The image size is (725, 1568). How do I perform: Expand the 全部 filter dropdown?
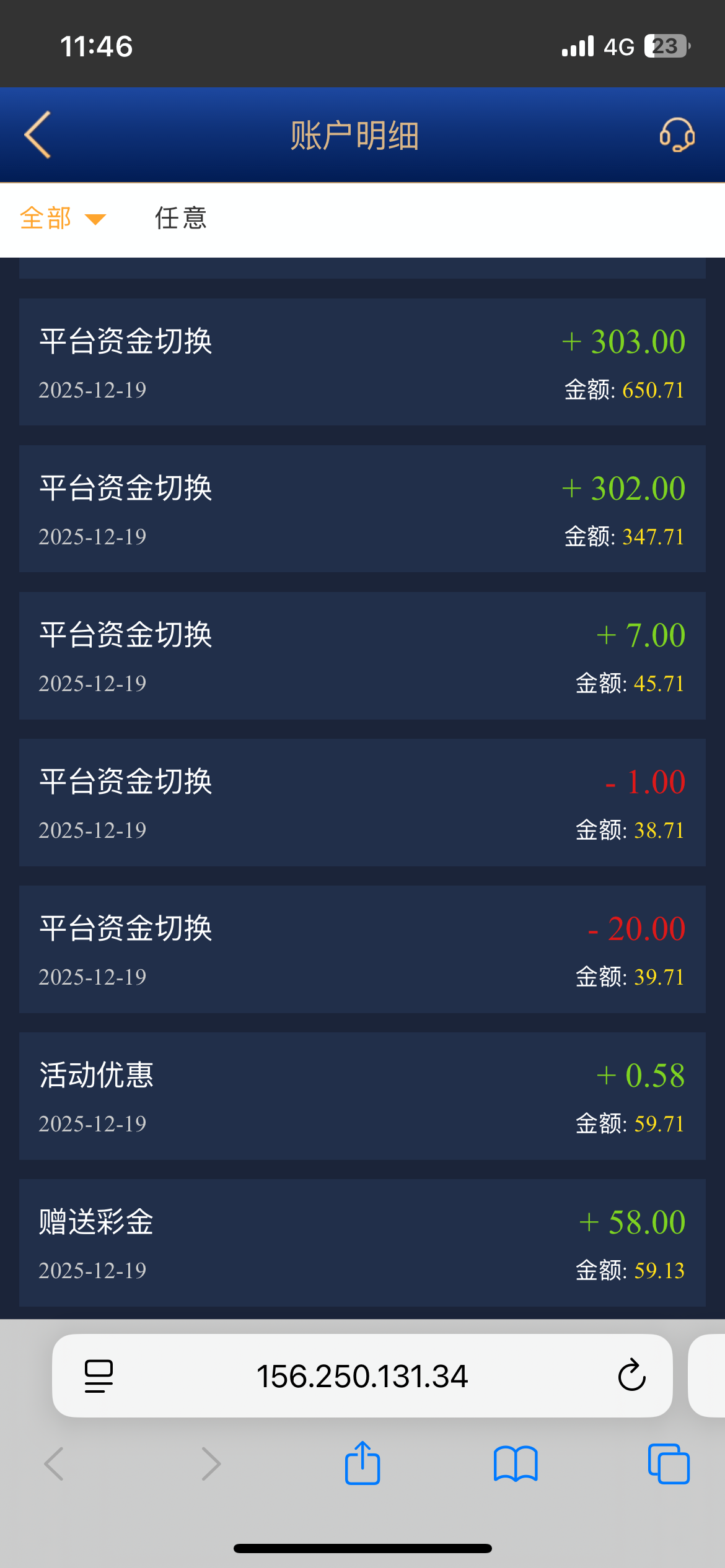pyautogui.click(x=63, y=219)
